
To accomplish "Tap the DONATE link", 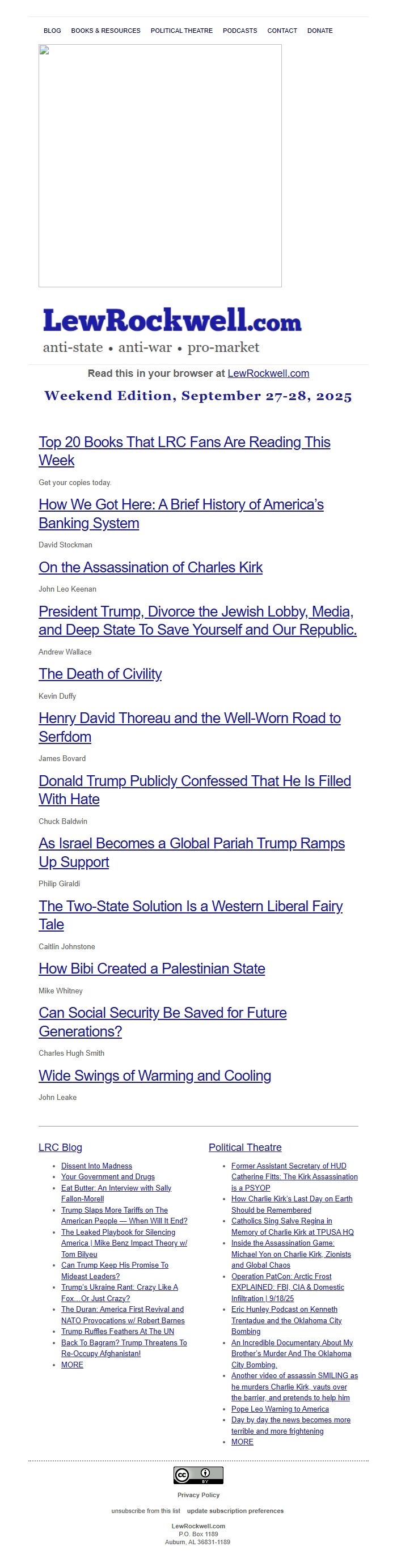I will (320, 31).
